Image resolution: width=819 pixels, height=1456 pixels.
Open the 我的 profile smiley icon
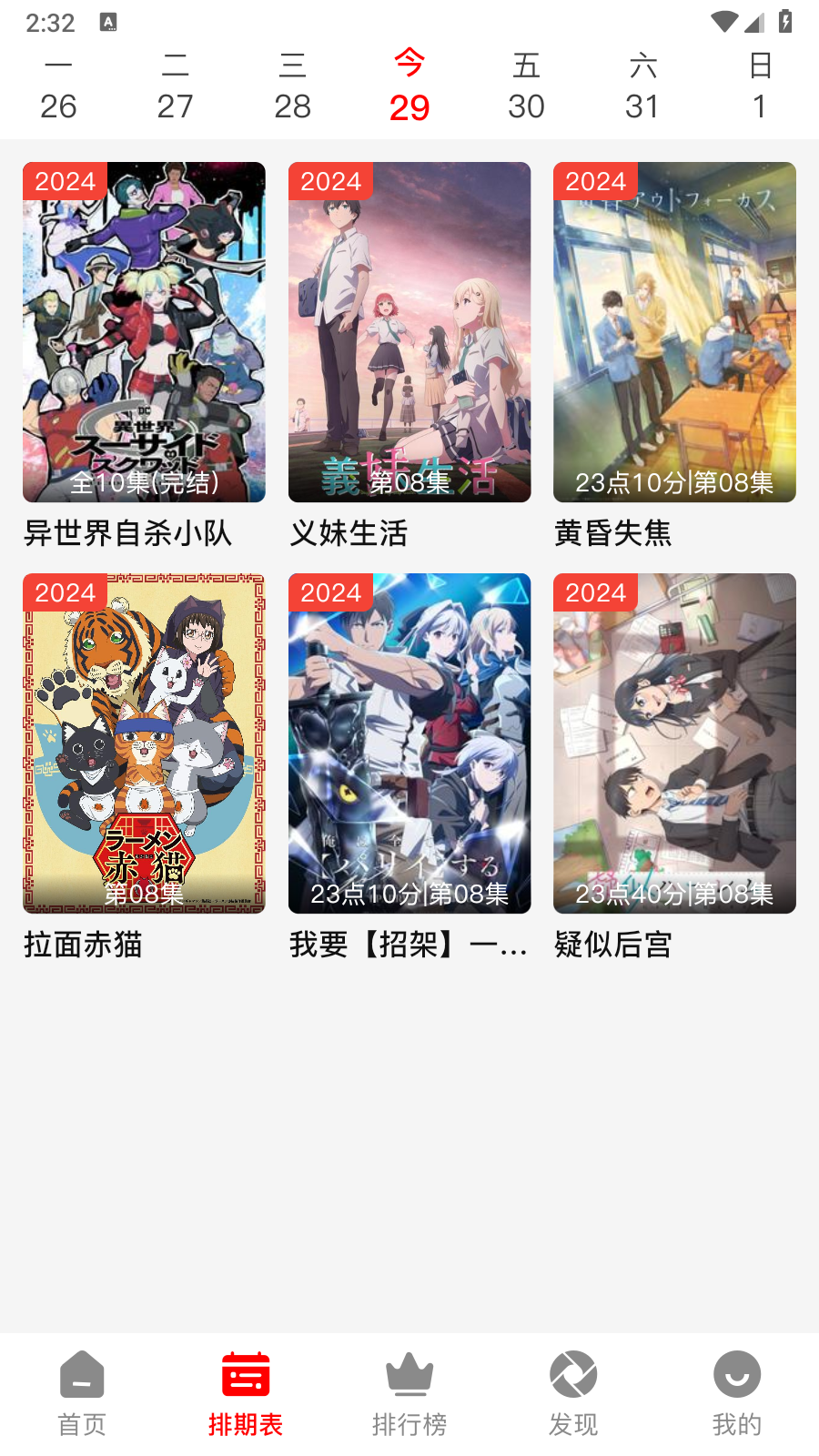coord(736,1374)
